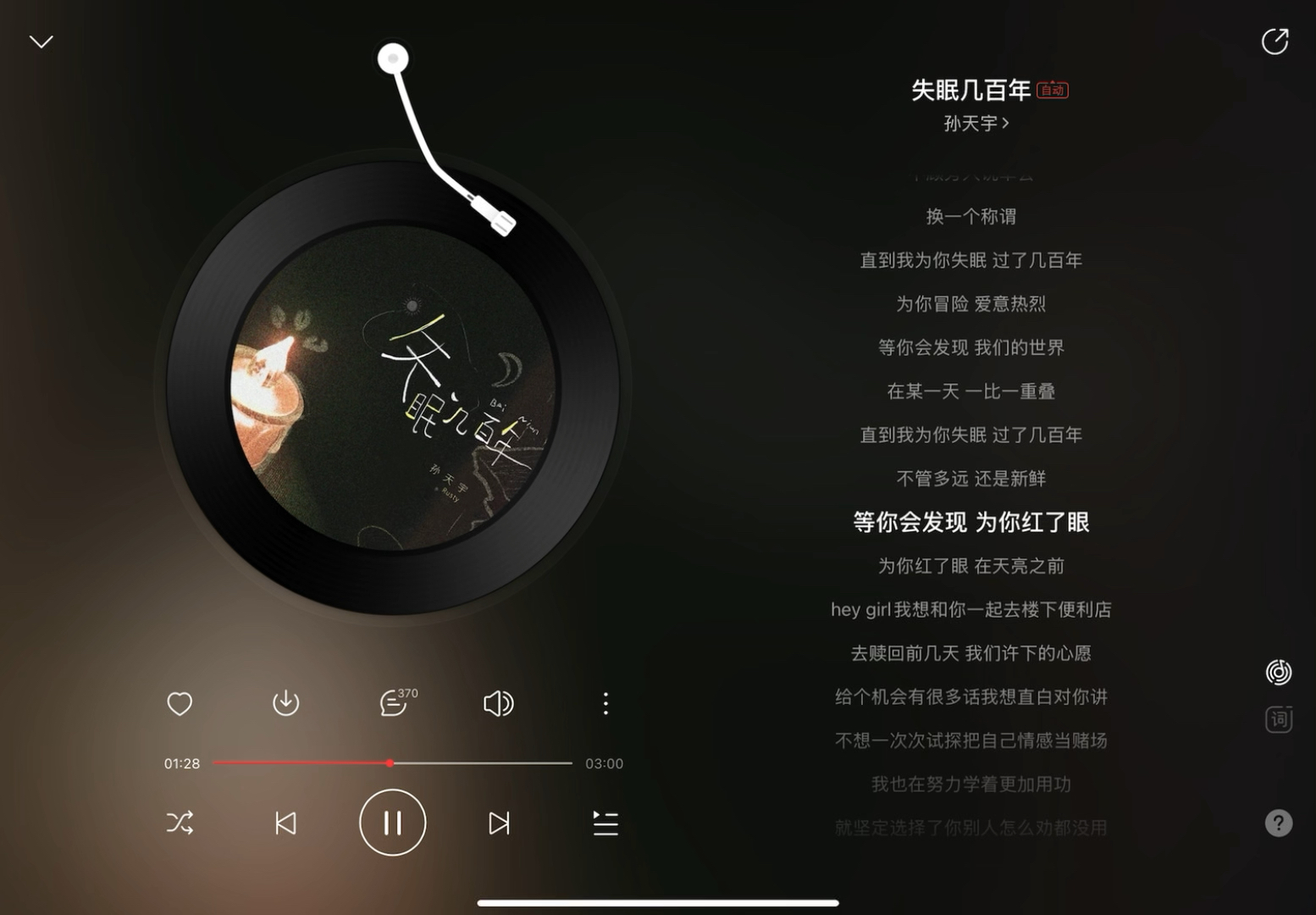This screenshot has height=915, width=1316.
Task: Open the 370 comments
Action: [x=395, y=703]
